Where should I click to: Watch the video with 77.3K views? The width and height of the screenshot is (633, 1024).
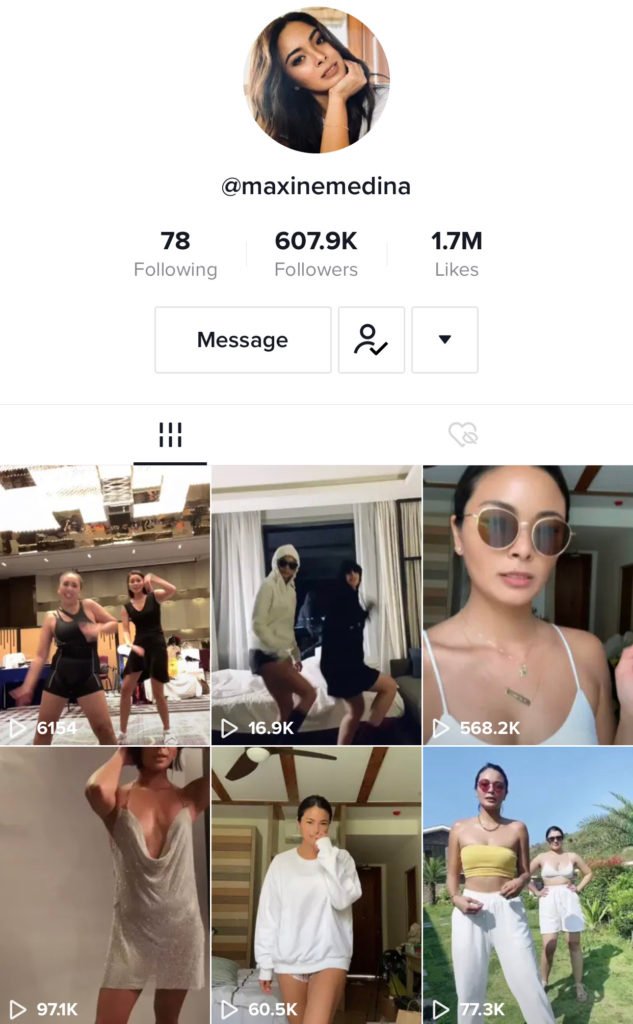[527, 885]
